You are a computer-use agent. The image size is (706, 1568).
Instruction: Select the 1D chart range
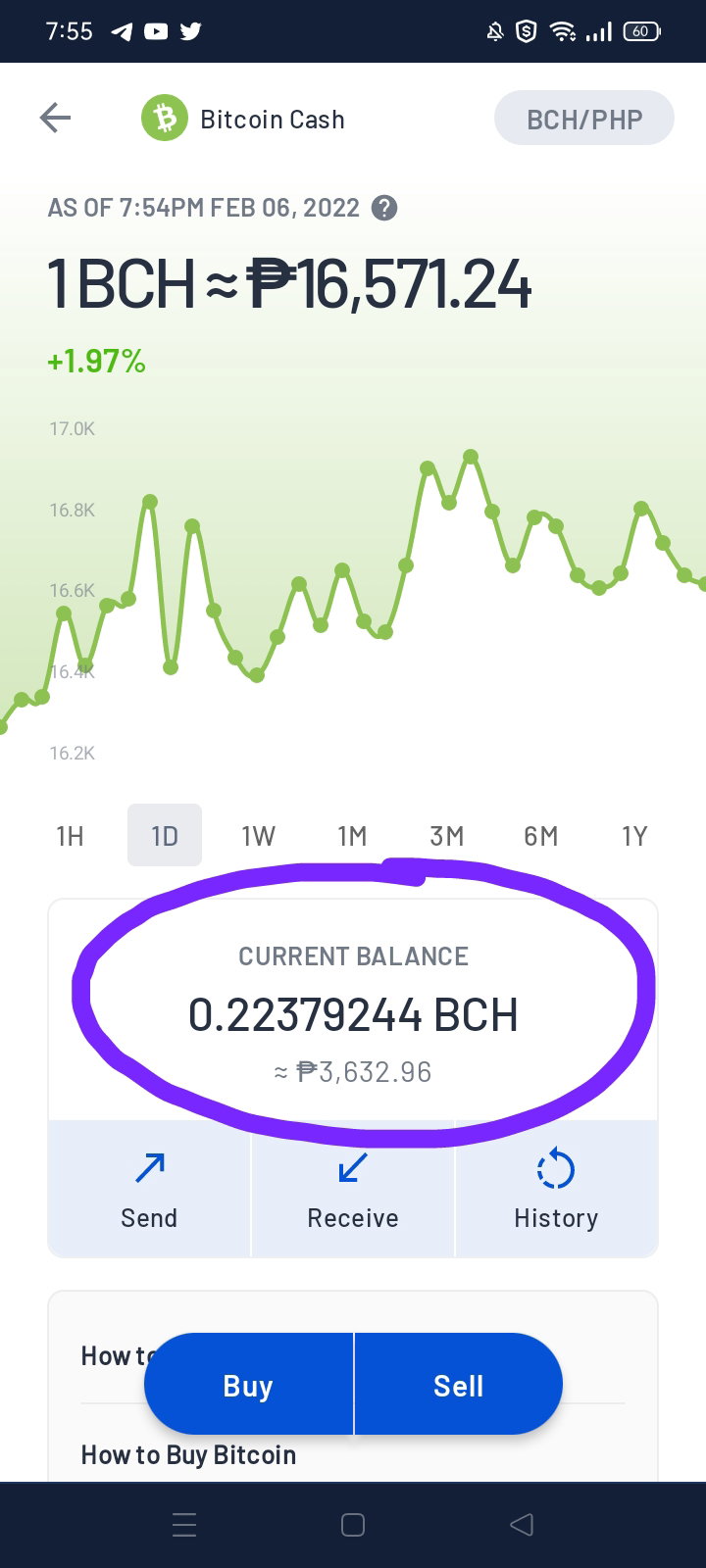click(165, 836)
